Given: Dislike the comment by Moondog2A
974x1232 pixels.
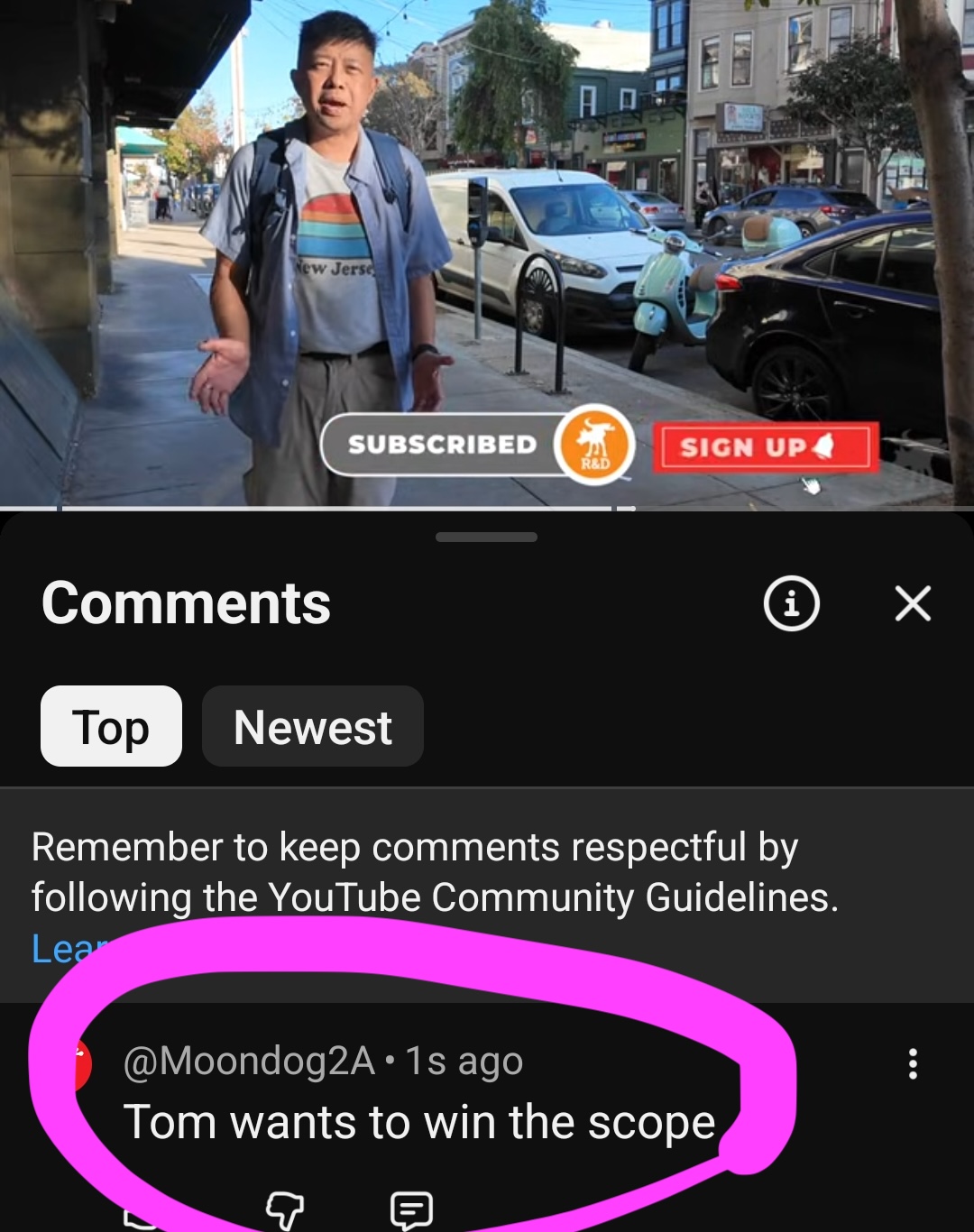Looking at the screenshot, I should pyautogui.click(x=284, y=1209).
